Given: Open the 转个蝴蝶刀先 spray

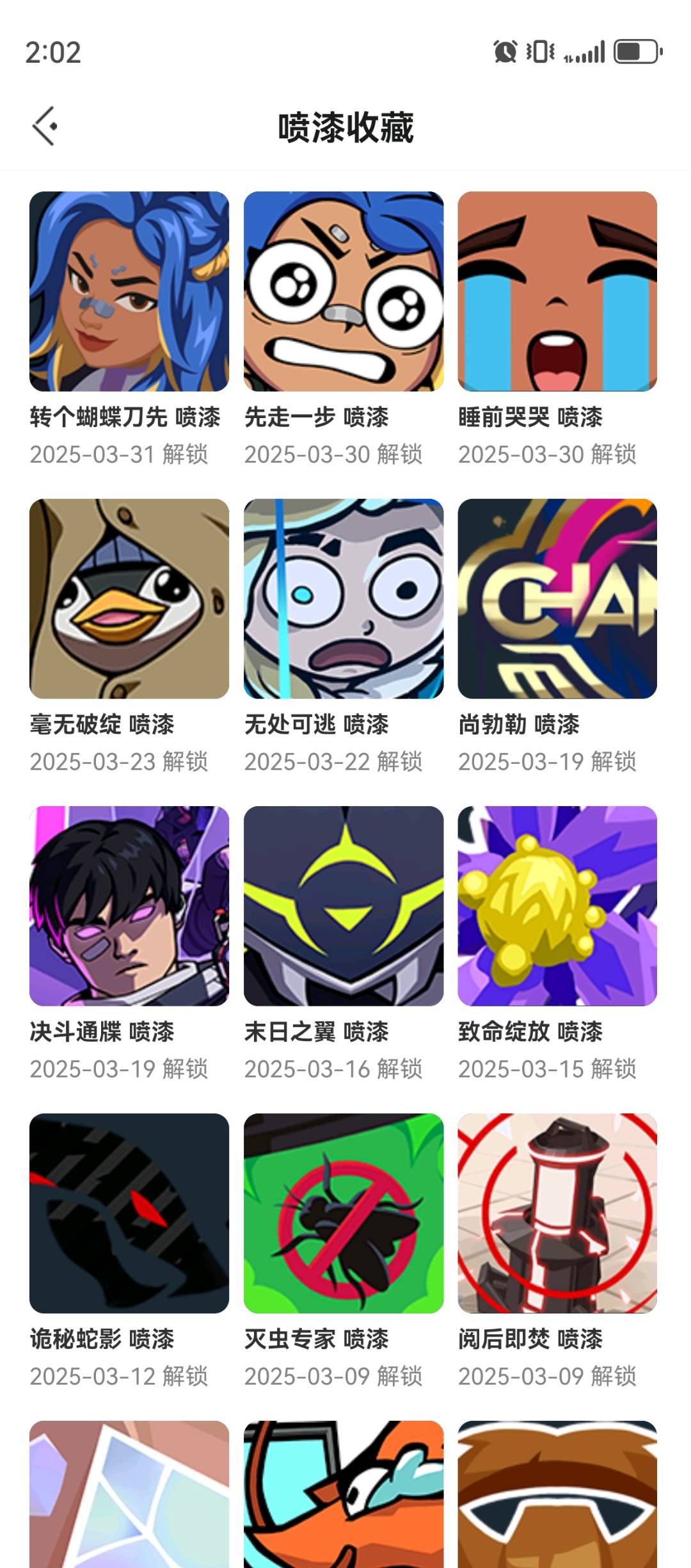Looking at the screenshot, I should 129,291.
